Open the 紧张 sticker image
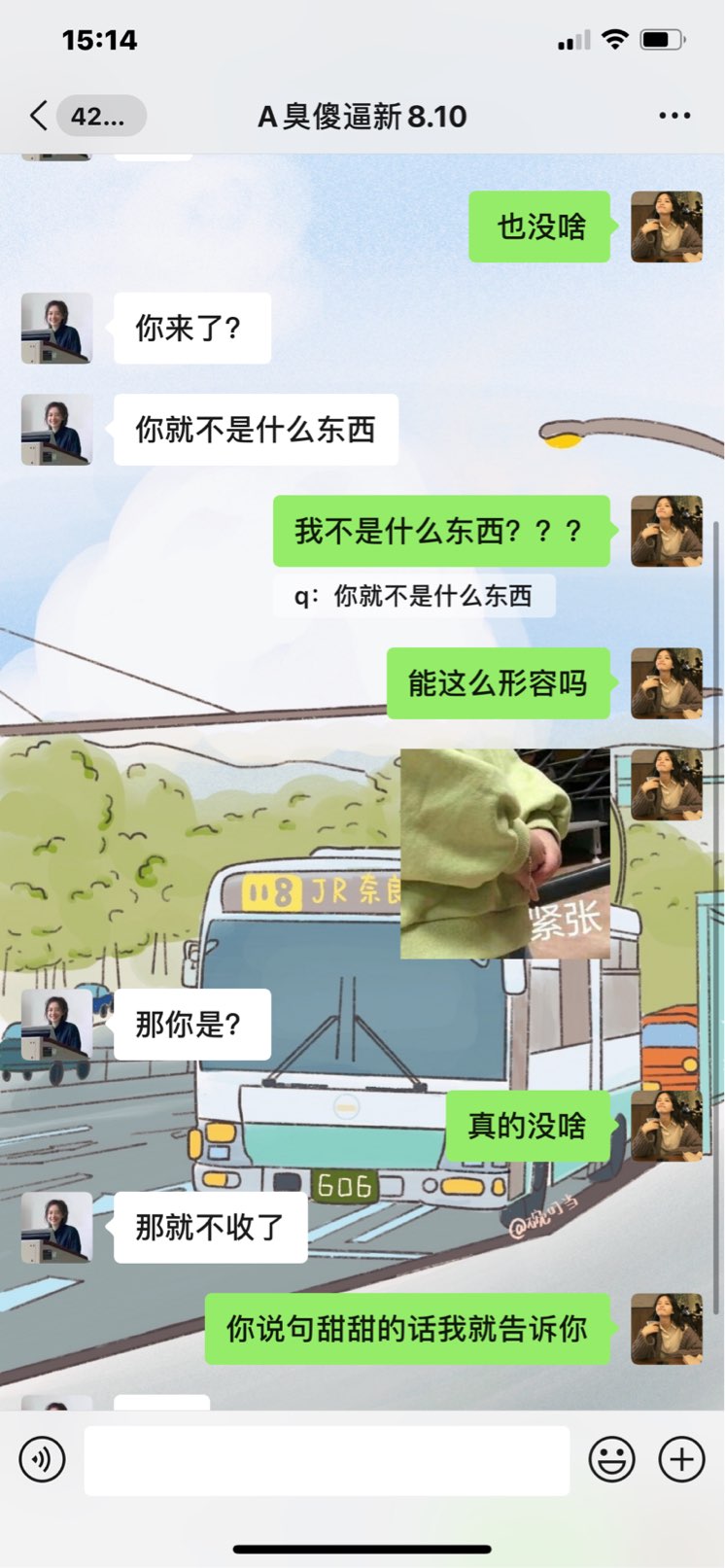725x1568 pixels. 505,854
